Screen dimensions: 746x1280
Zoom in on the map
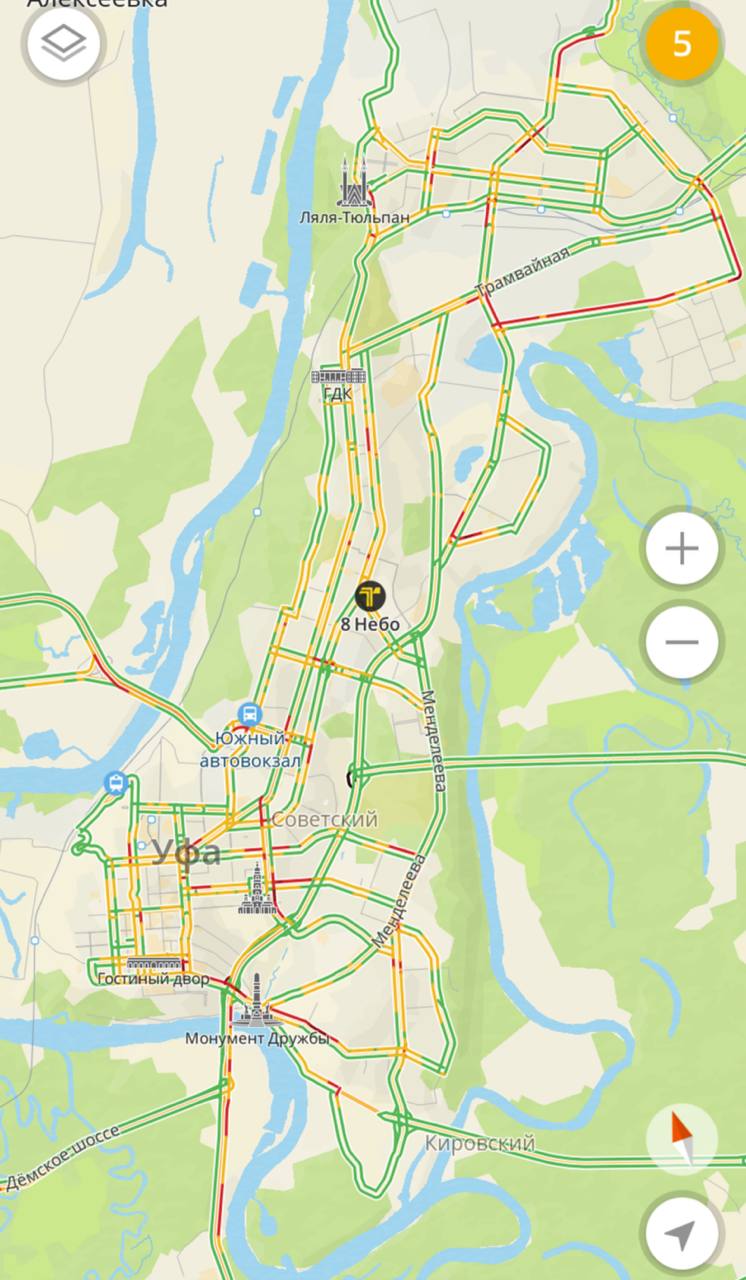point(682,549)
